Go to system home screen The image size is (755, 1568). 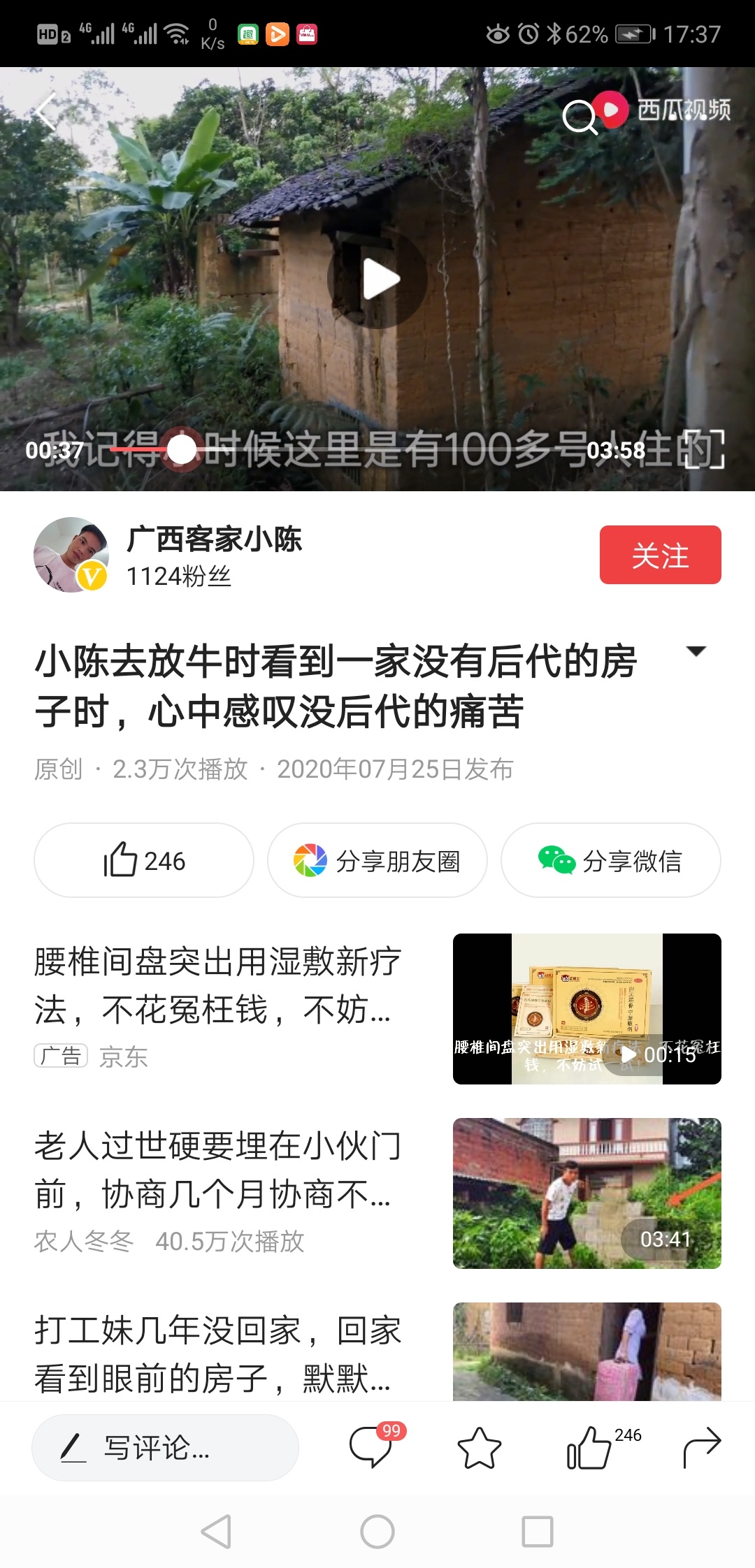click(377, 1532)
